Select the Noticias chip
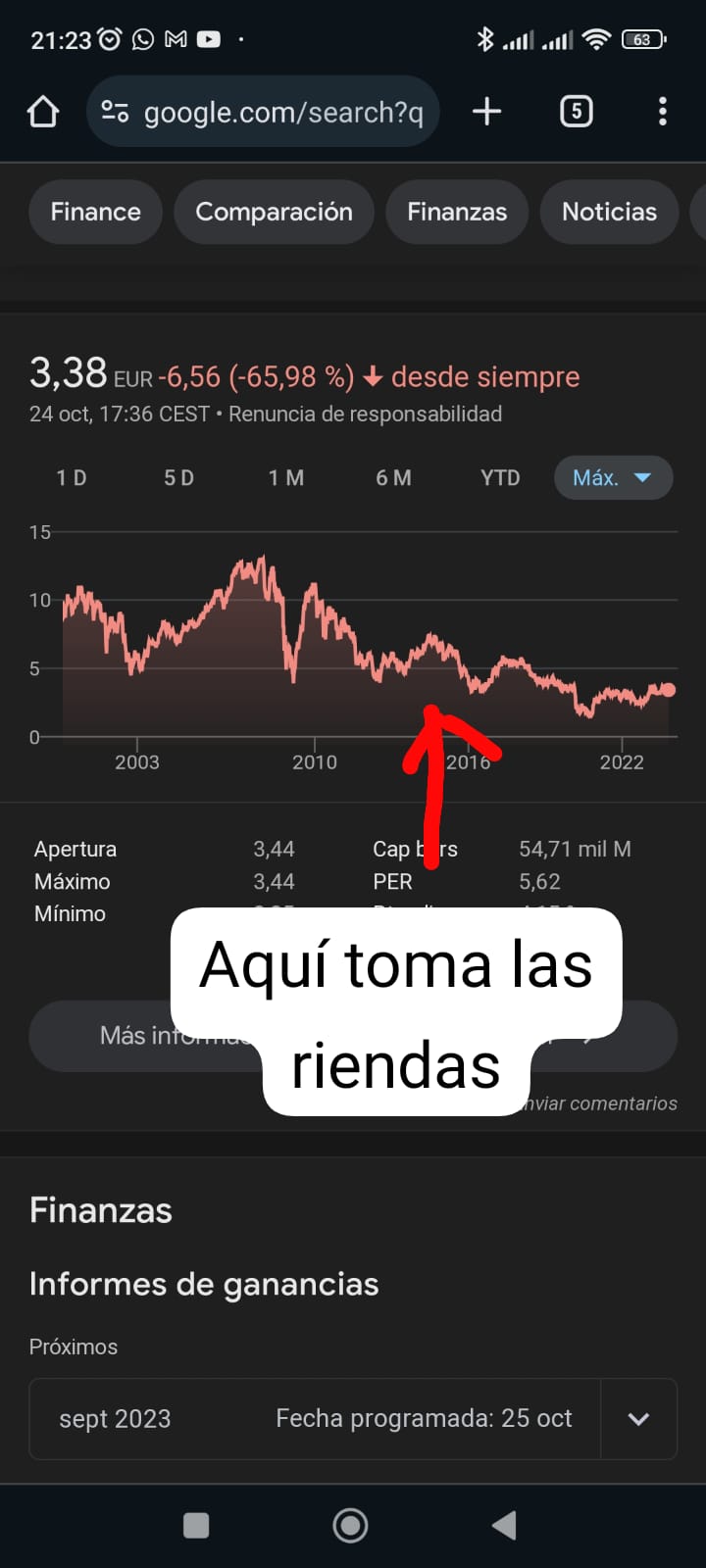This screenshot has height=1568, width=706. [609, 212]
